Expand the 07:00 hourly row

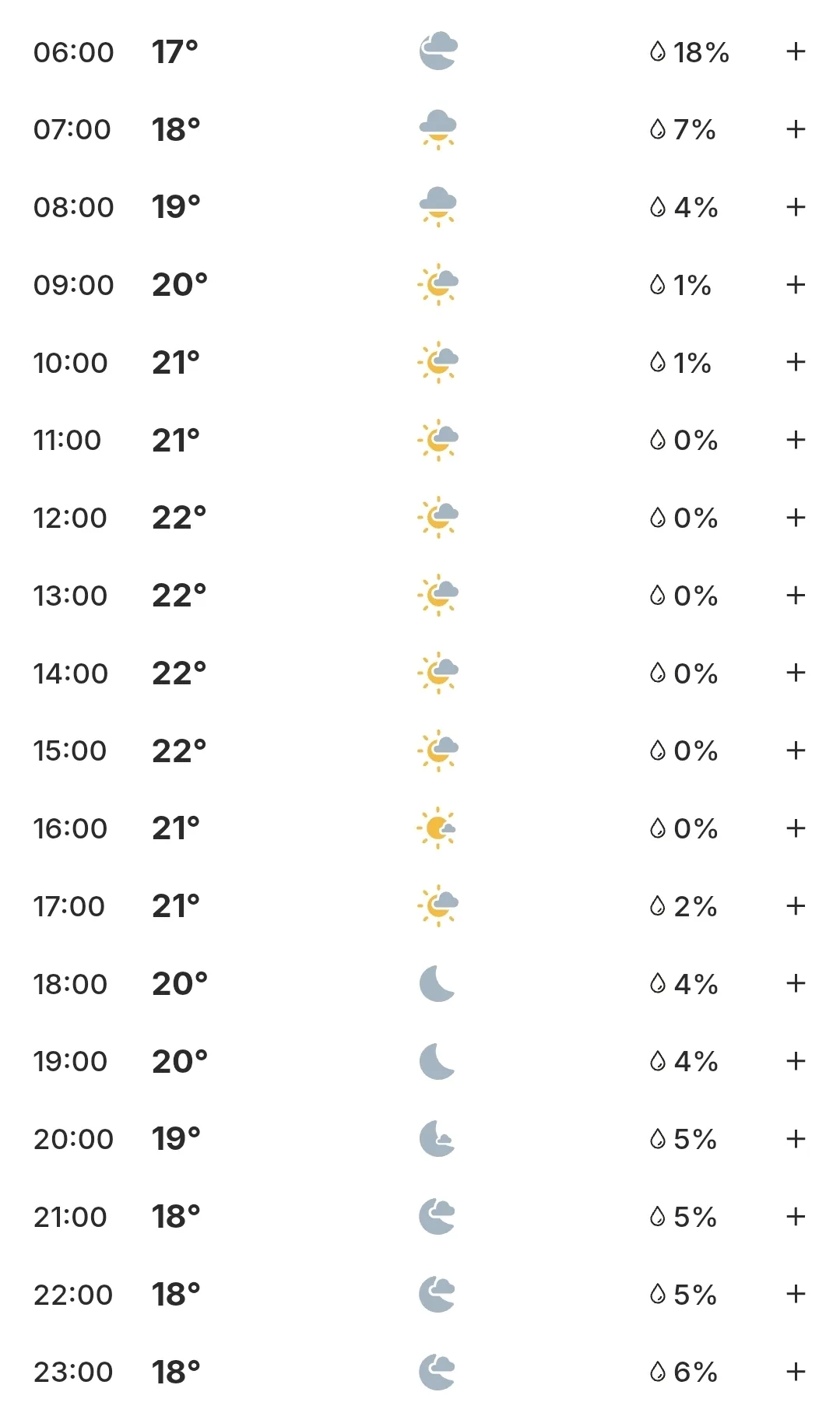click(795, 129)
